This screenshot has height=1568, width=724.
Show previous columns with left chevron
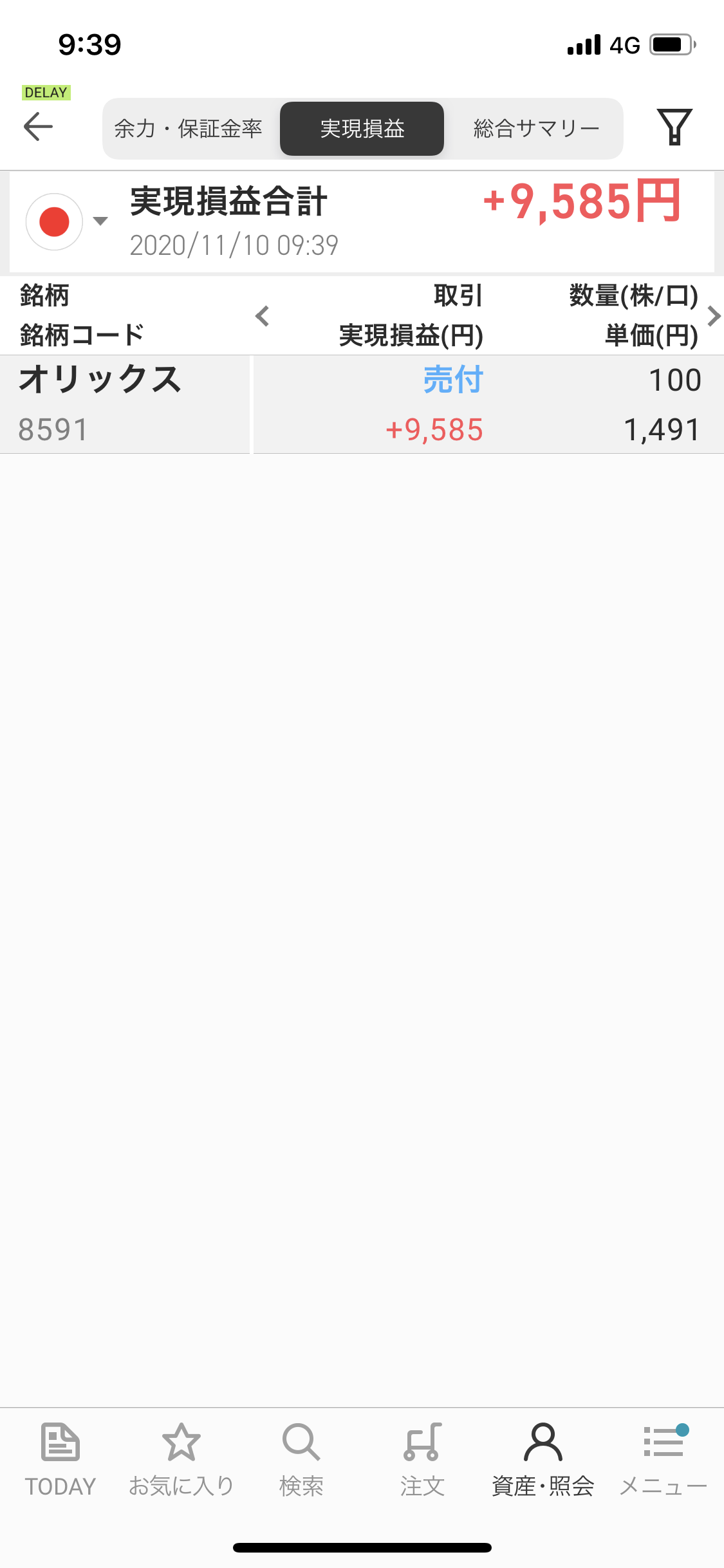pos(262,316)
